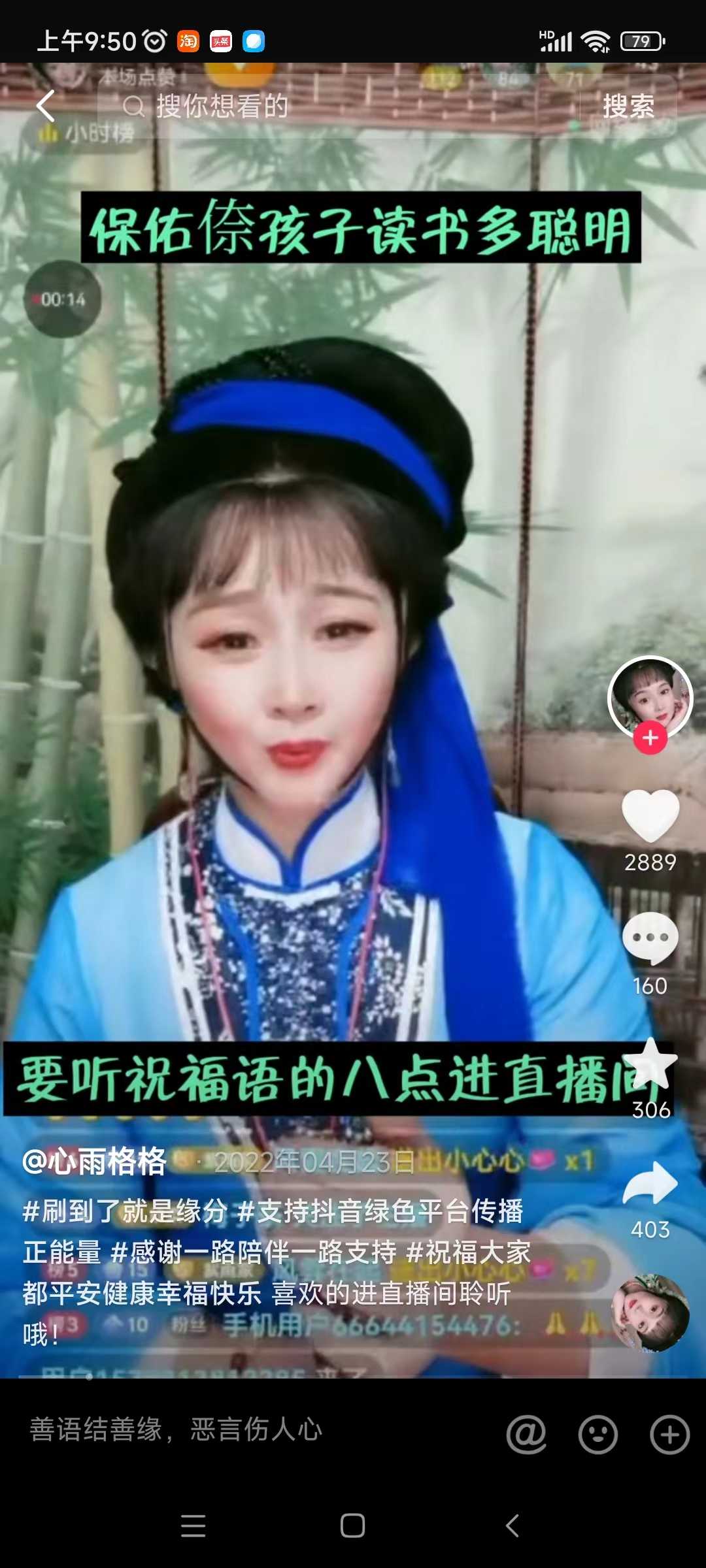Tap the 搜索 button
706x1568 pixels.
pos(628,106)
